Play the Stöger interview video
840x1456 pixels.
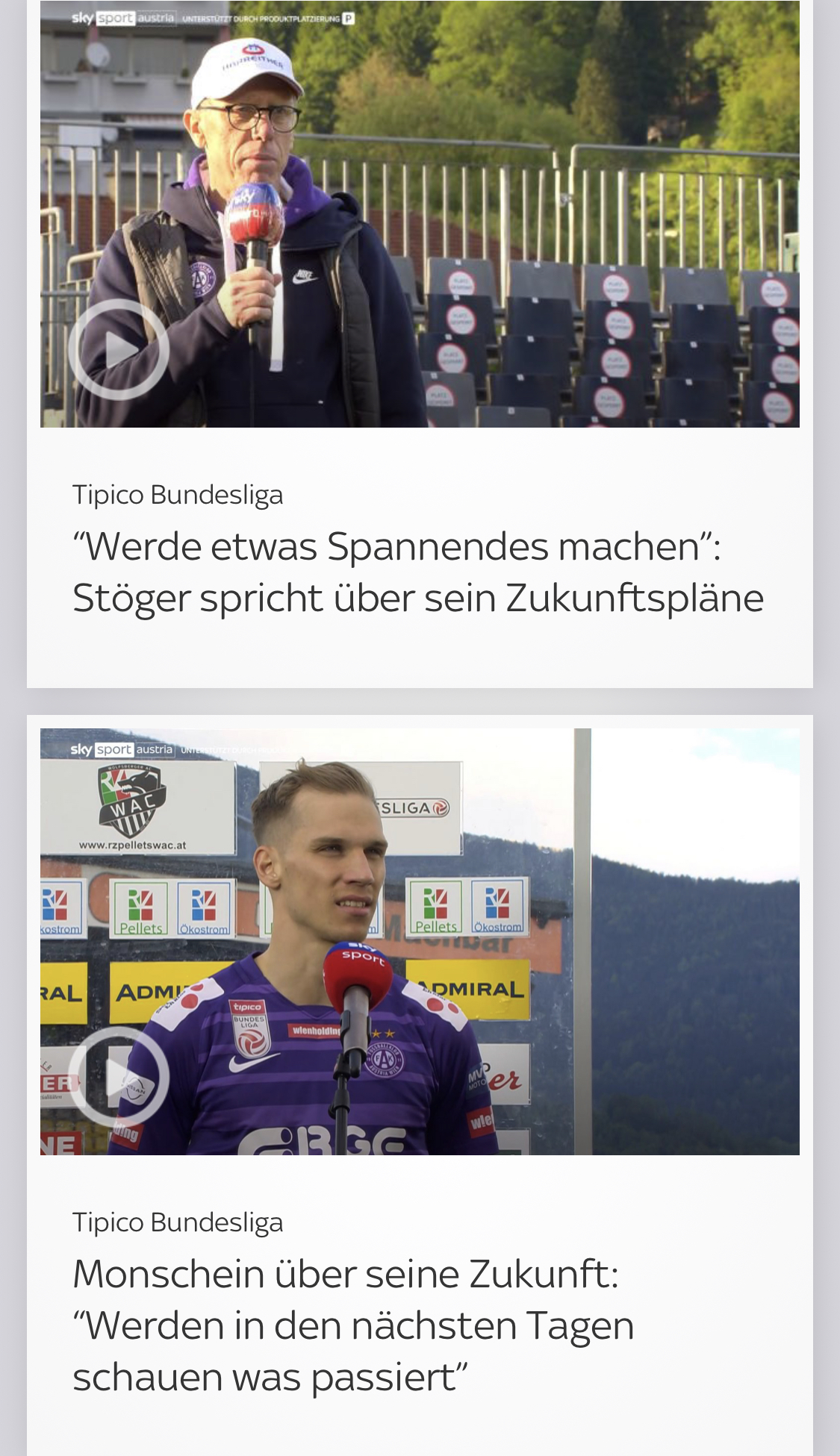click(119, 349)
